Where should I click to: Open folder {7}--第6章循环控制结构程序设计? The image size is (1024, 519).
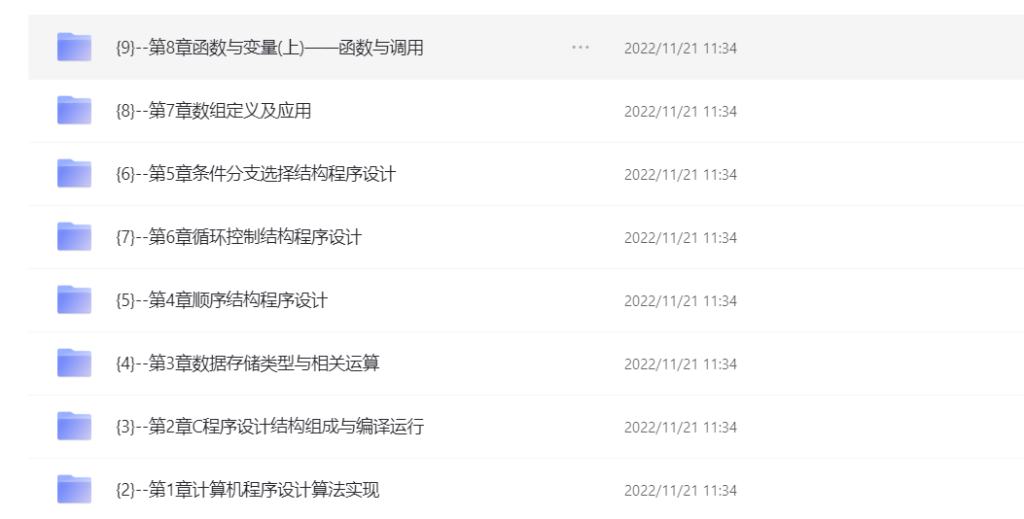click(x=238, y=237)
